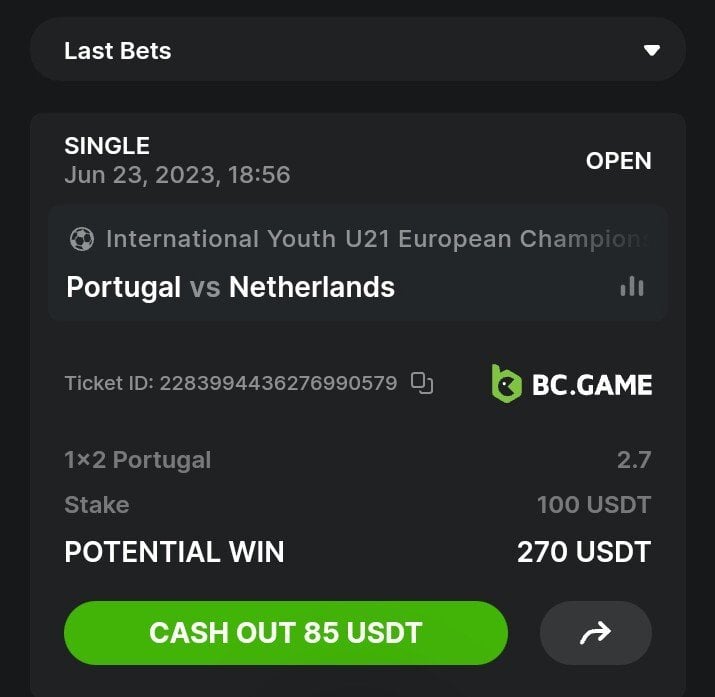Open Portugal vs Netherlands match statistics
This screenshot has width=715, height=697.
tap(632, 287)
